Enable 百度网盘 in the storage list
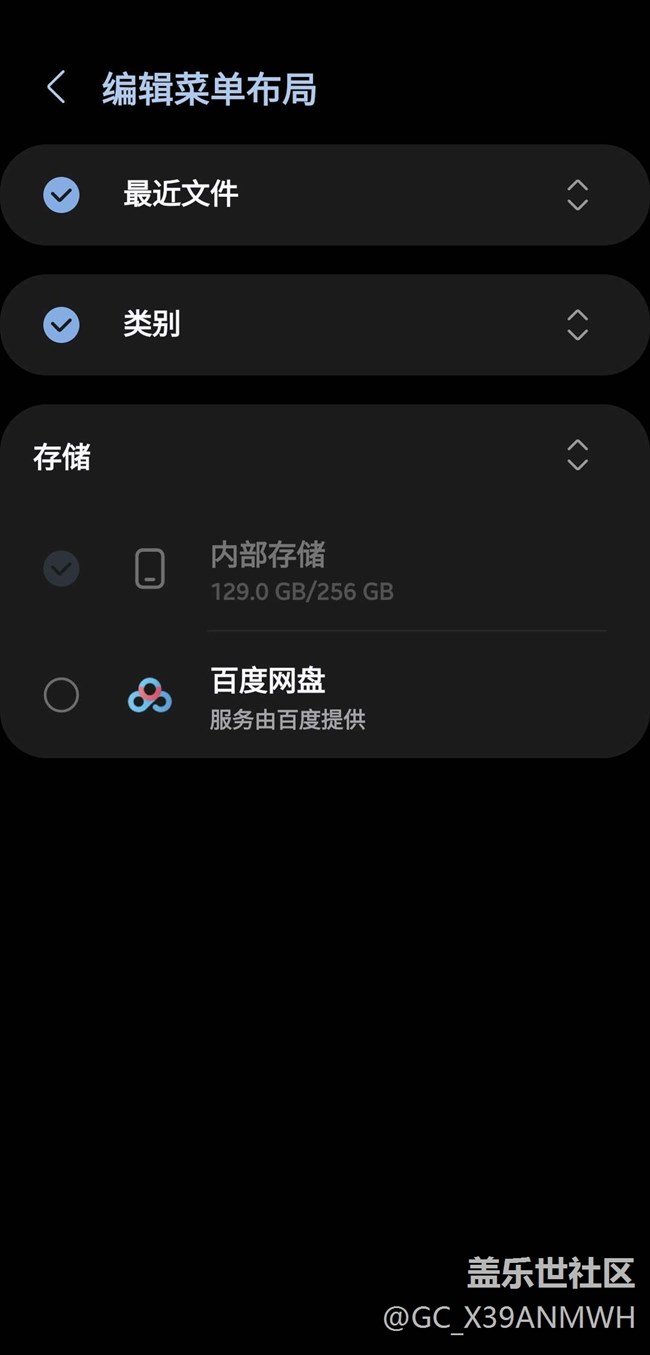This screenshot has width=650, height=1355. coord(61,695)
